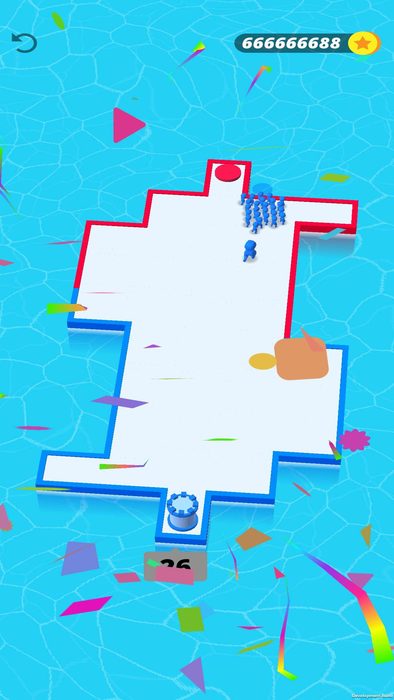Image resolution: width=394 pixels, height=700 pixels.
Task: Tap the restart level arrow icon
Action: tap(24, 43)
